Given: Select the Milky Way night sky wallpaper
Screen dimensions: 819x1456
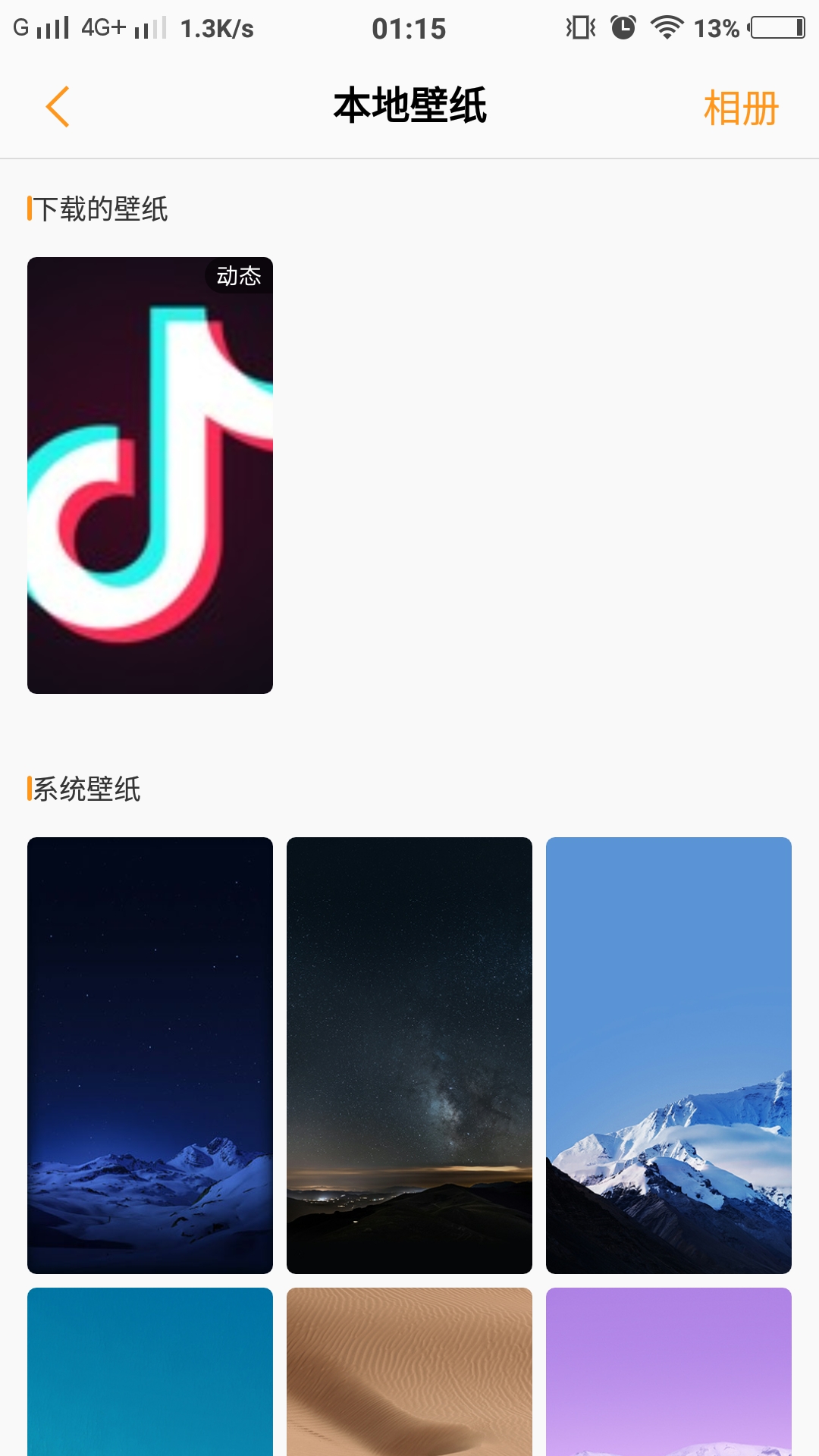Looking at the screenshot, I should pyautogui.click(x=409, y=1054).
